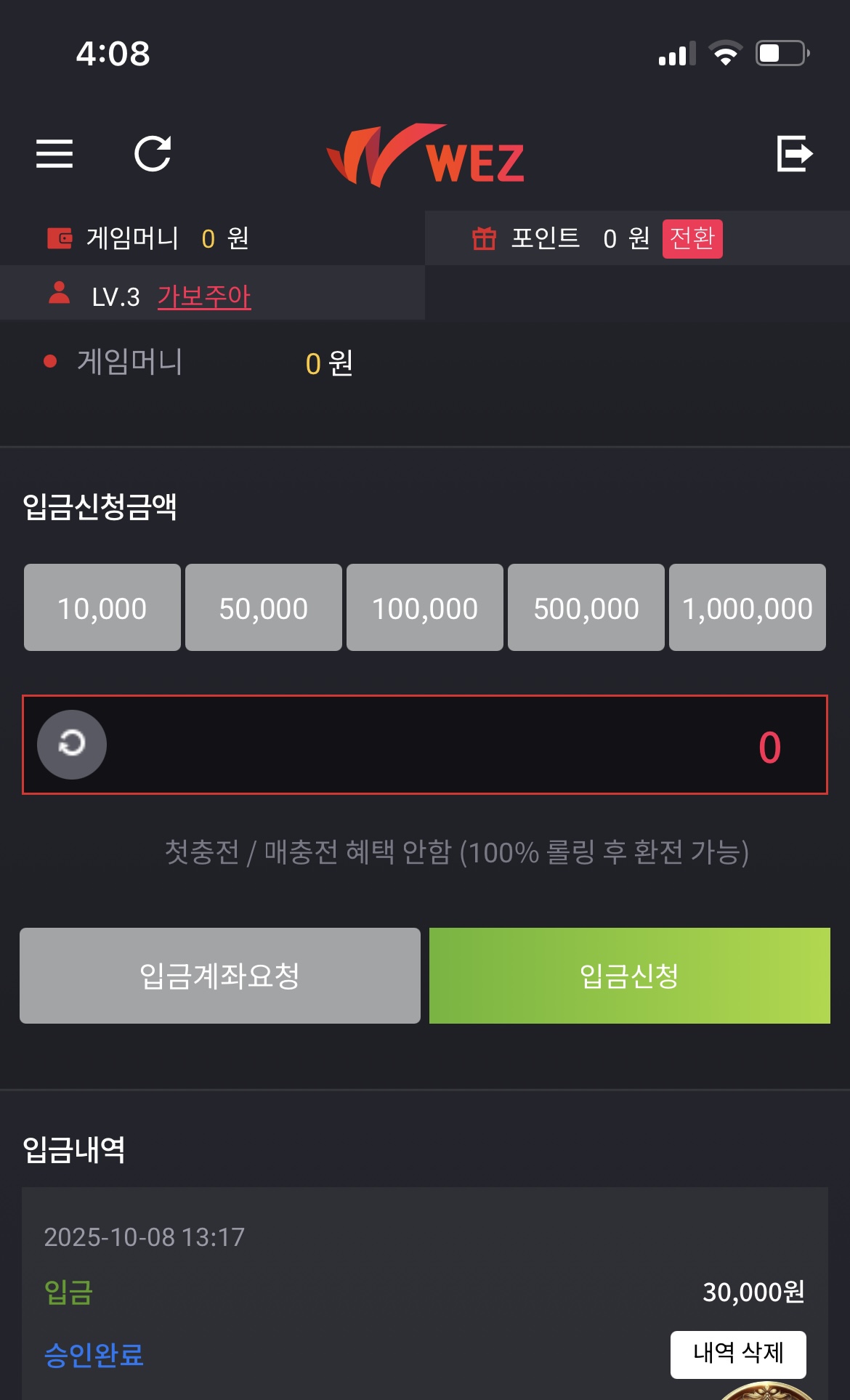This screenshot has width=850, height=1400.
Task: Select the 10,000 amount button
Action: point(102,607)
